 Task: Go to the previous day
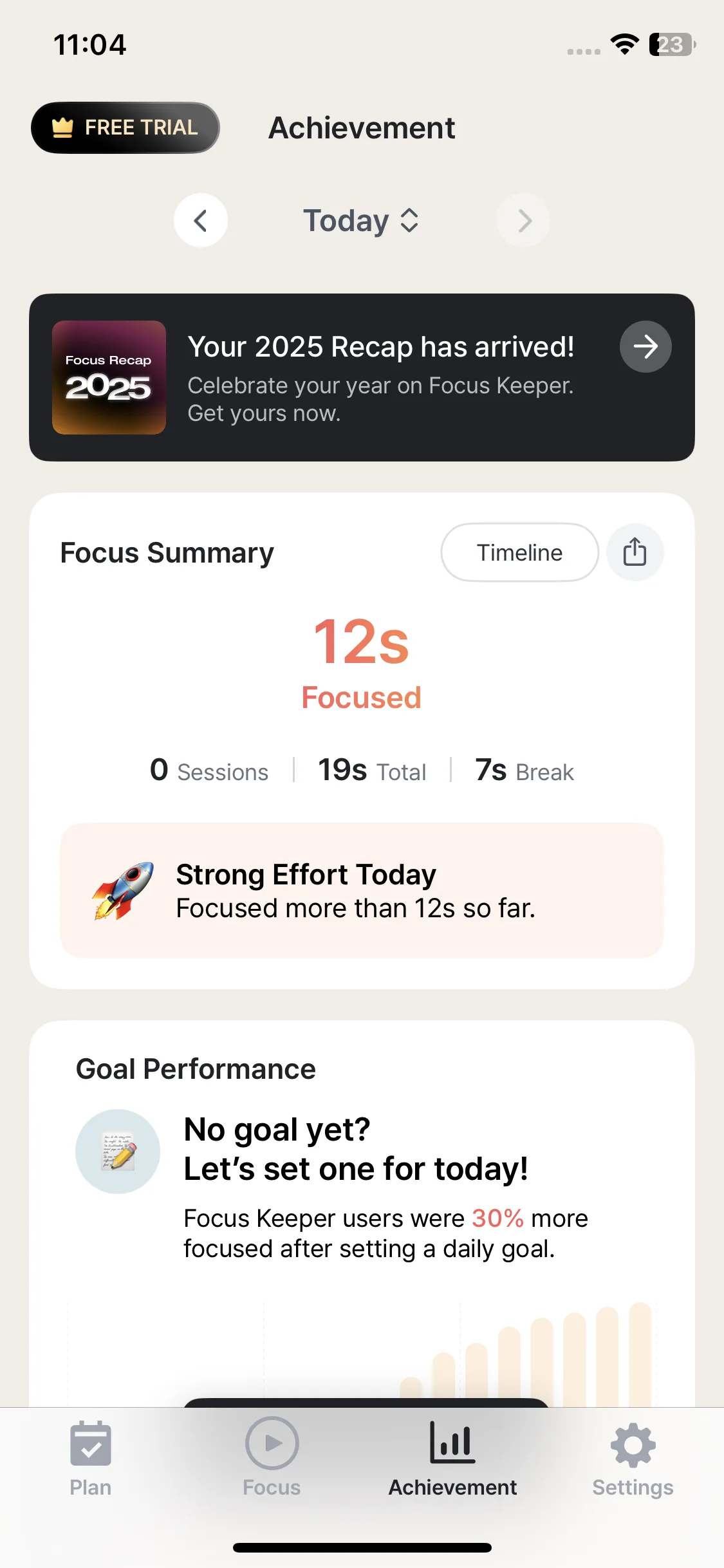point(201,221)
